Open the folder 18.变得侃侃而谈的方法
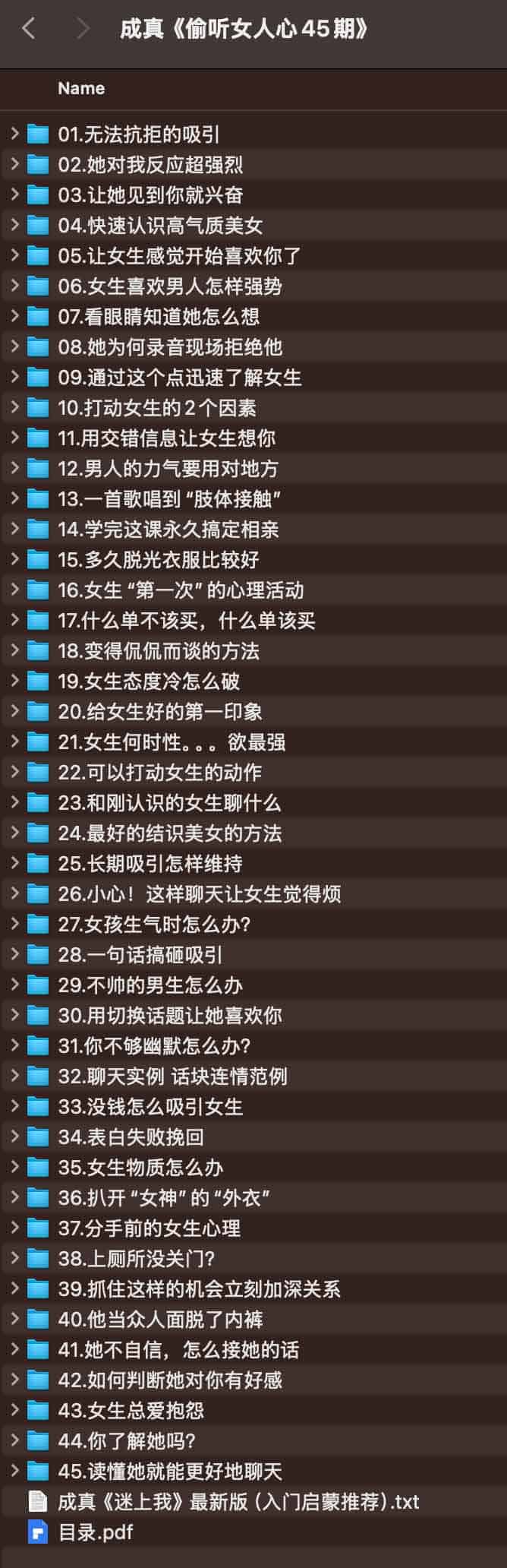507x1568 pixels. coord(158,651)
